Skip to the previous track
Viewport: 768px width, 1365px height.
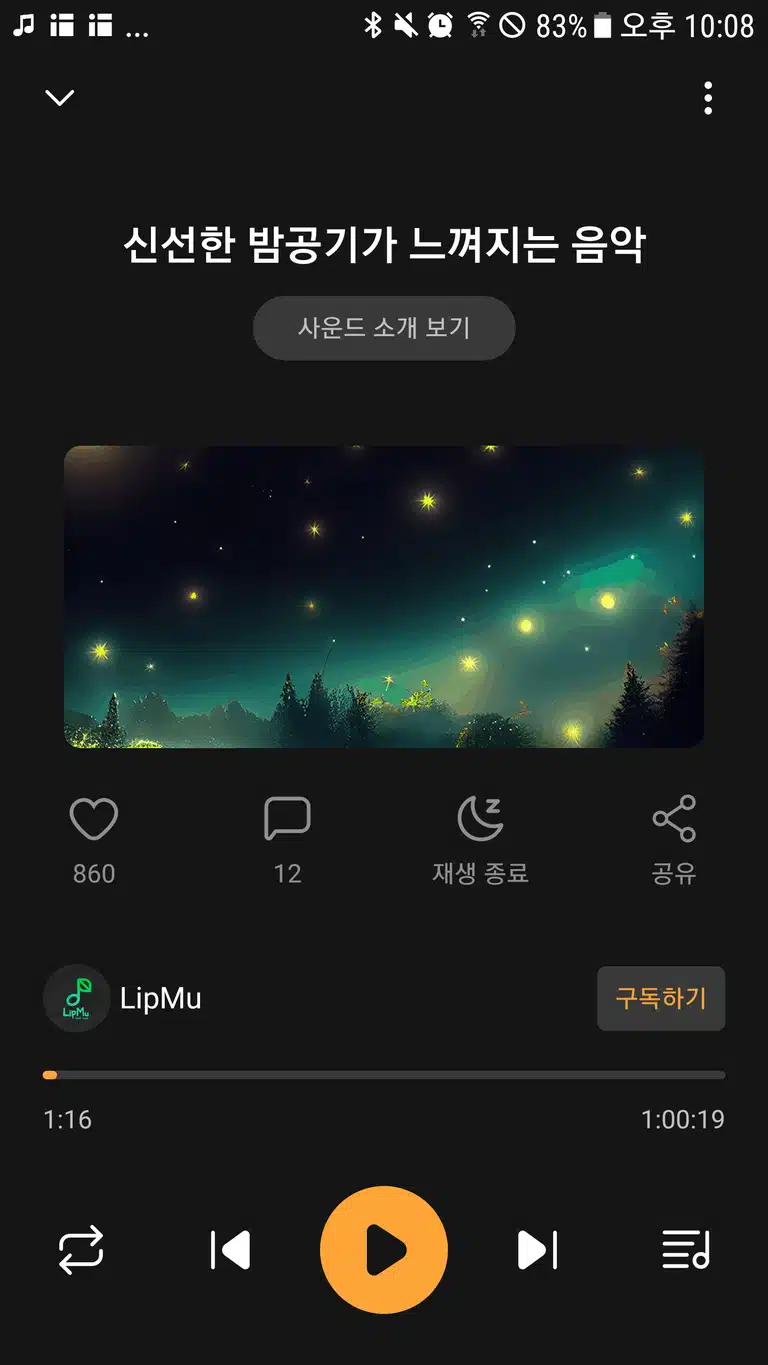[230, 1250]
